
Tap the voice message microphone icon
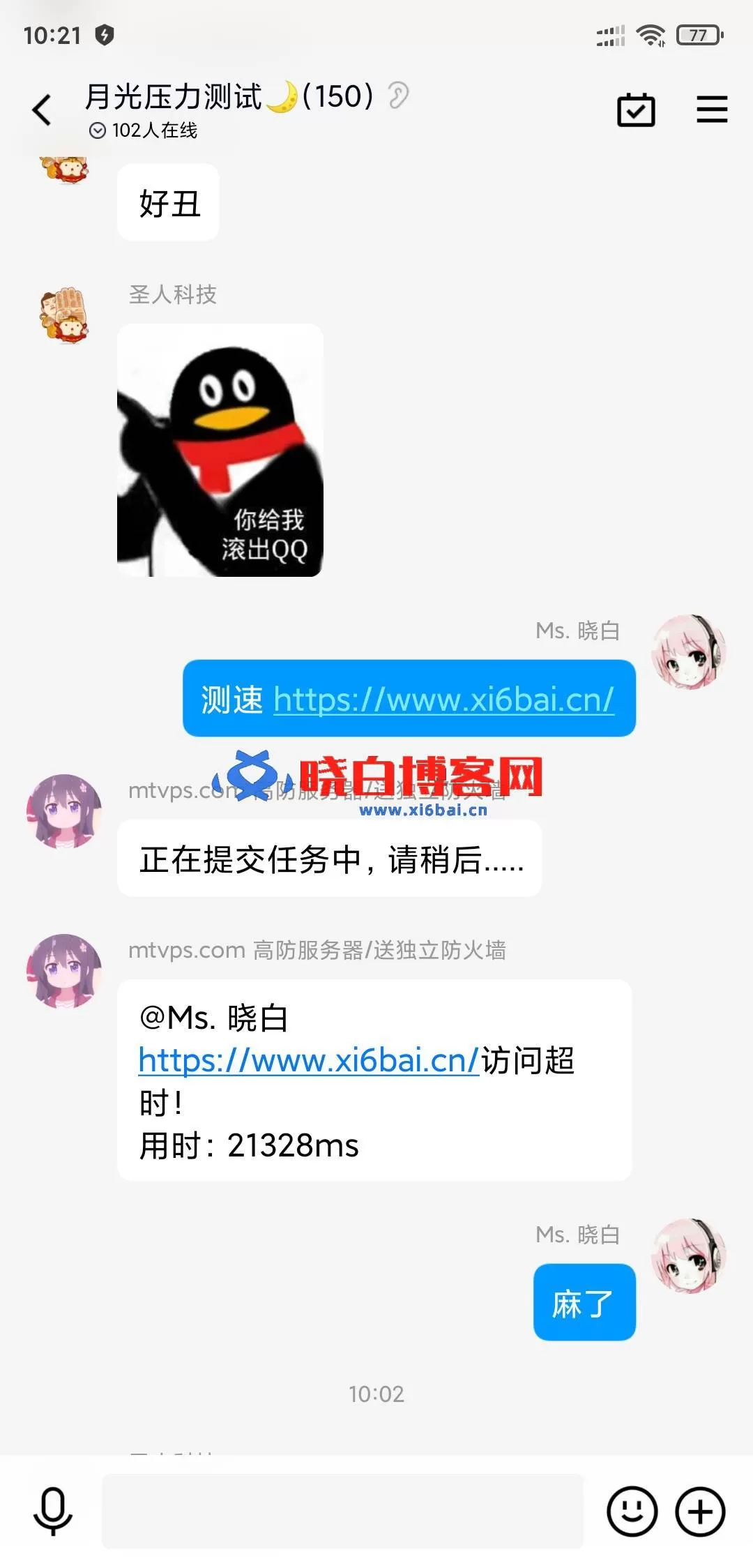[x=53, y=1512]
